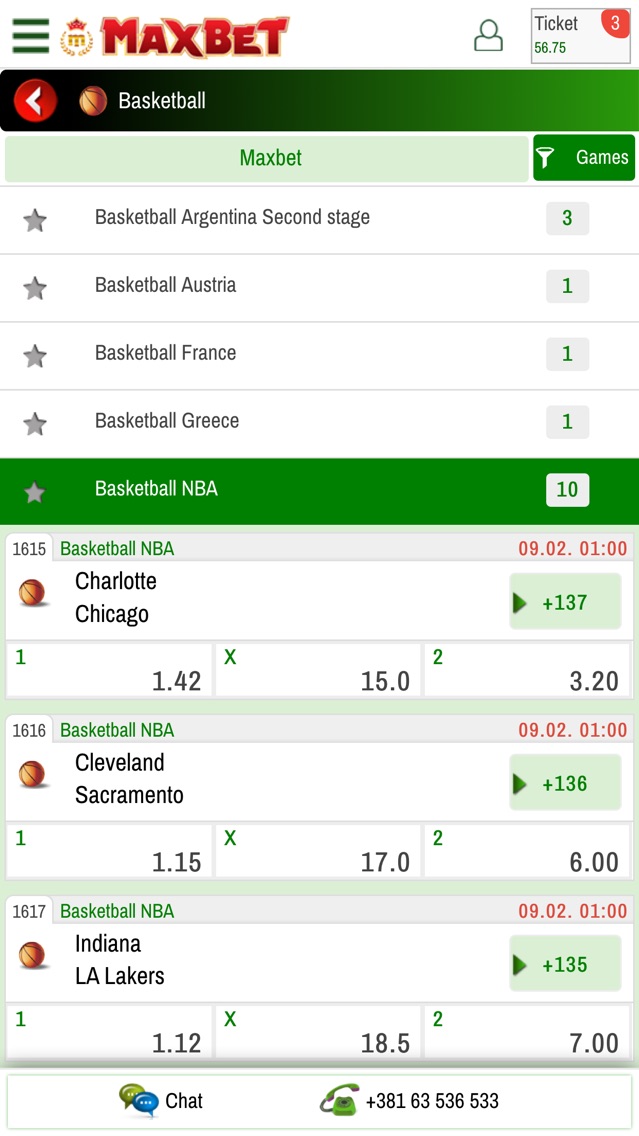
Task: Show +137 more bets for Charlotte–Chicago
Action: pos(565,602)
